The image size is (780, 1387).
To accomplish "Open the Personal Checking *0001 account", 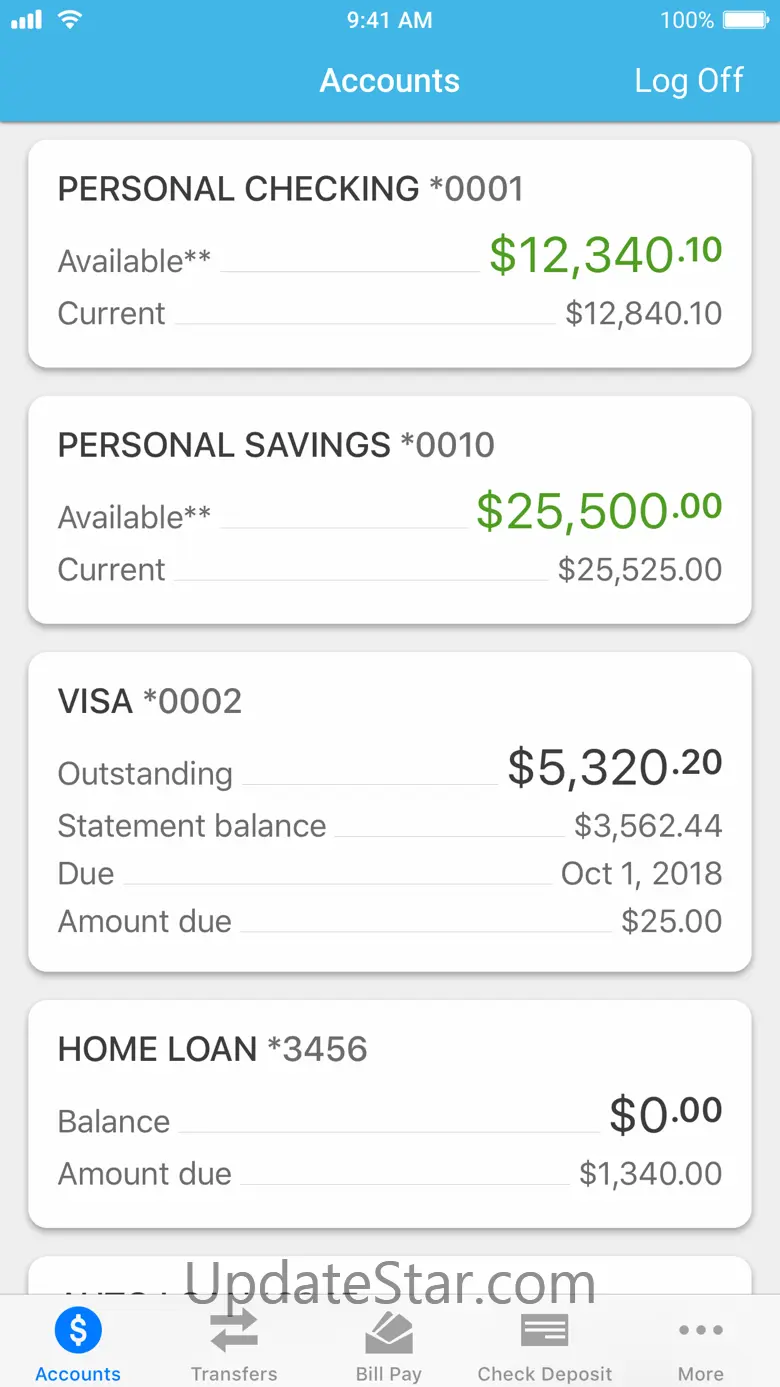I will [390, 254].
